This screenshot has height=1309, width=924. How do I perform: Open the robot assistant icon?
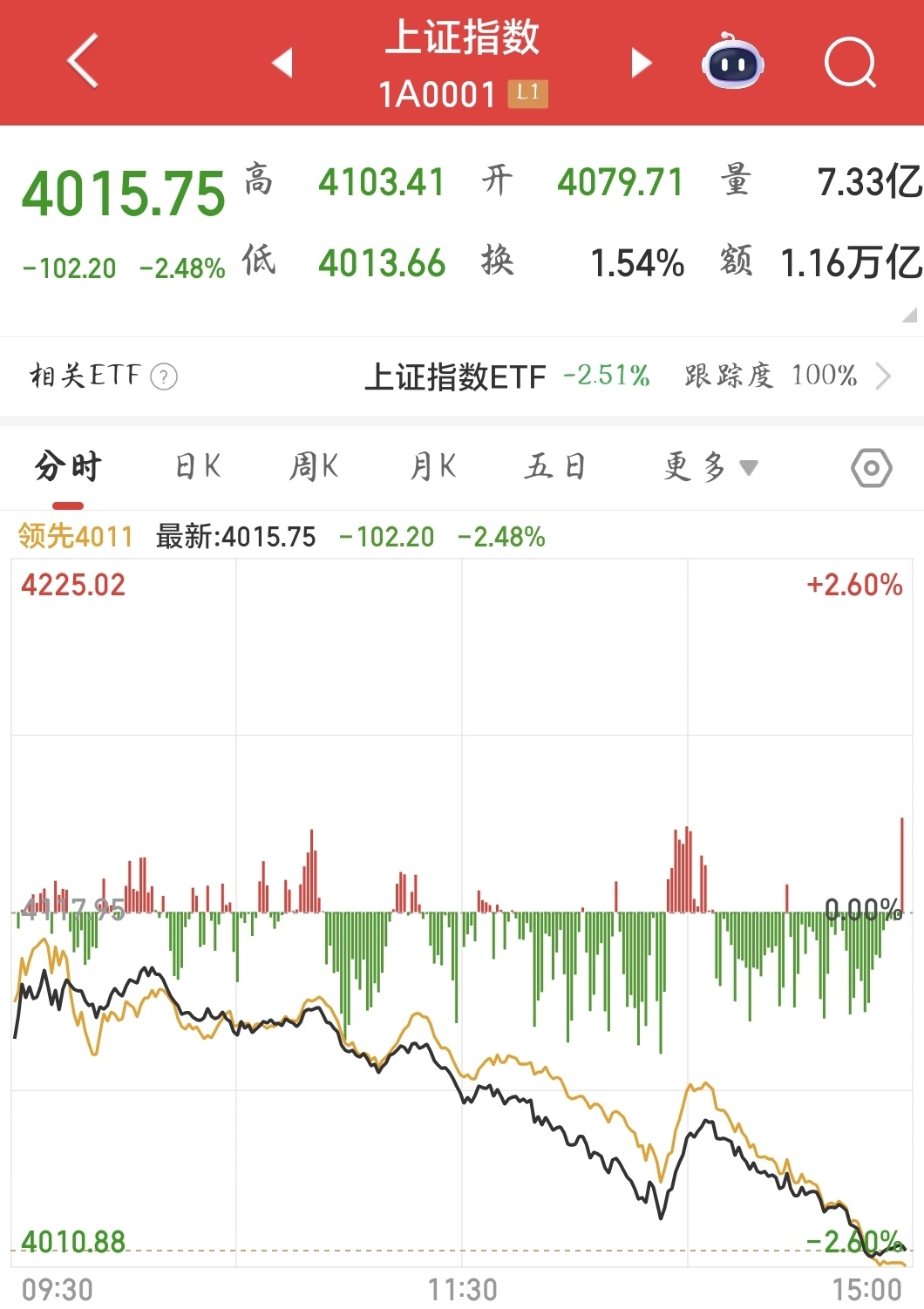[733, 62]
